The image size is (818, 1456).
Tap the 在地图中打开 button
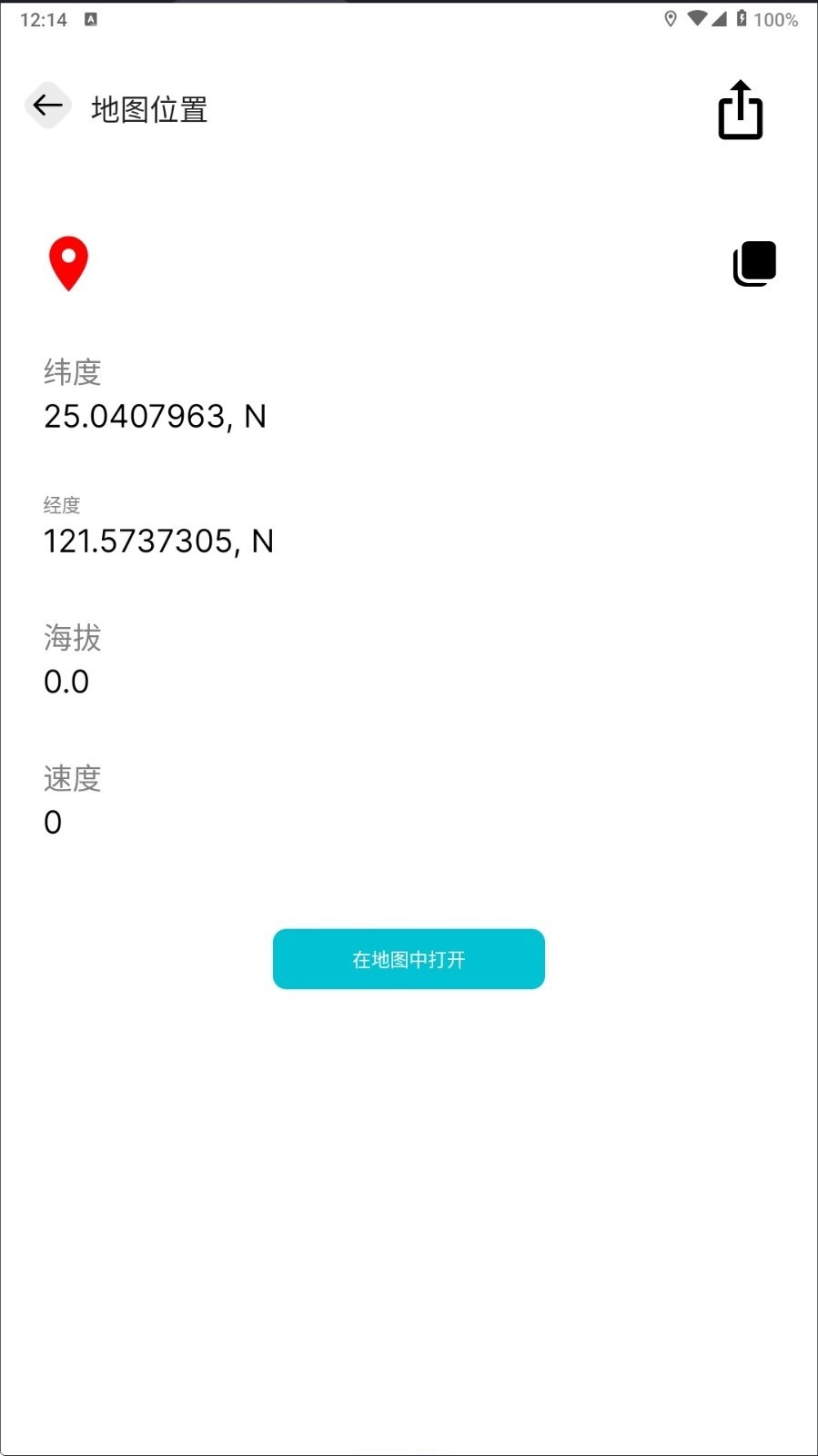point(409,959)
